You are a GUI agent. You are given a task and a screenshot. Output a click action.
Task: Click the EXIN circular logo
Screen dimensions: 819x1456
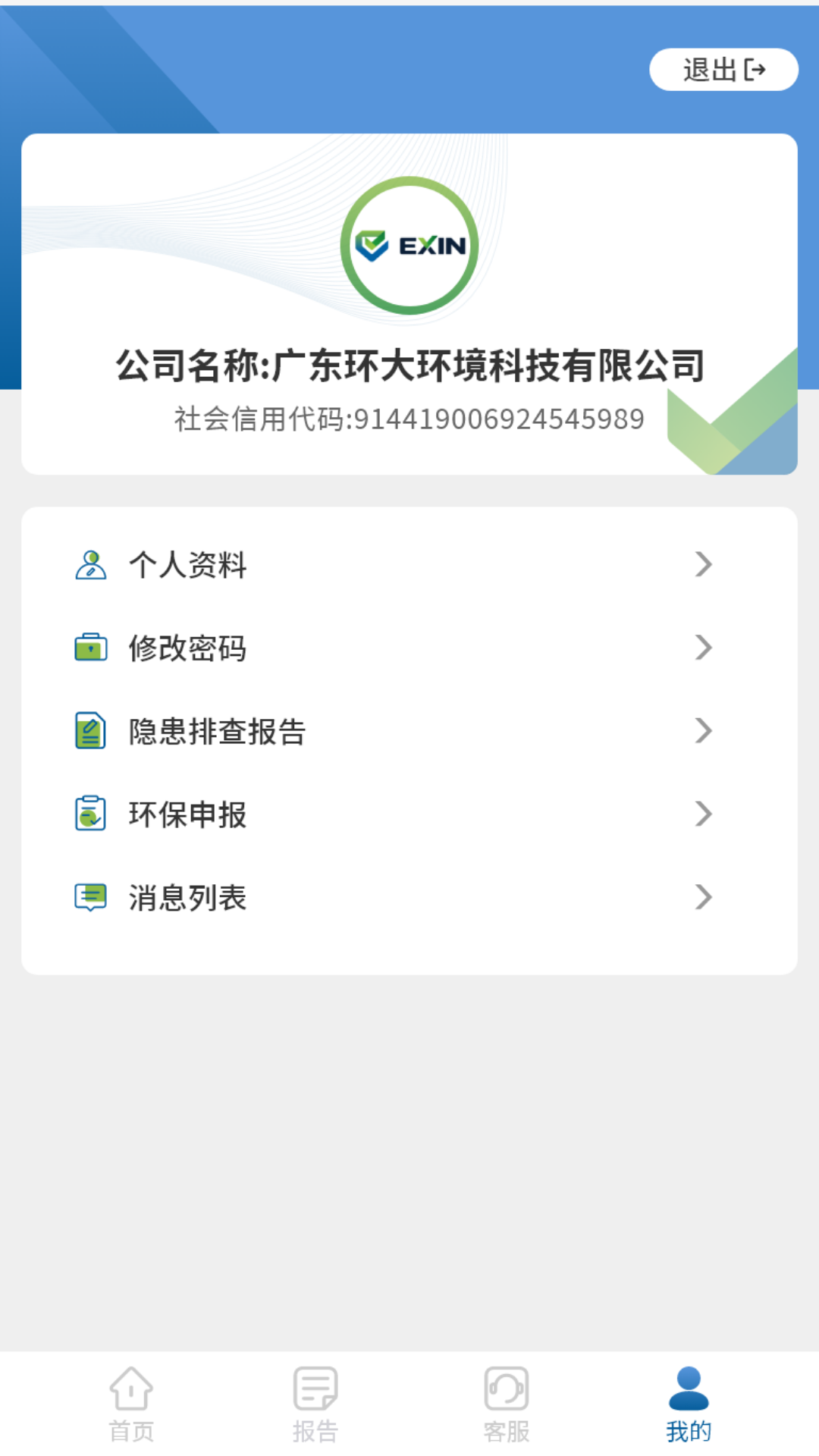[409, 248]
